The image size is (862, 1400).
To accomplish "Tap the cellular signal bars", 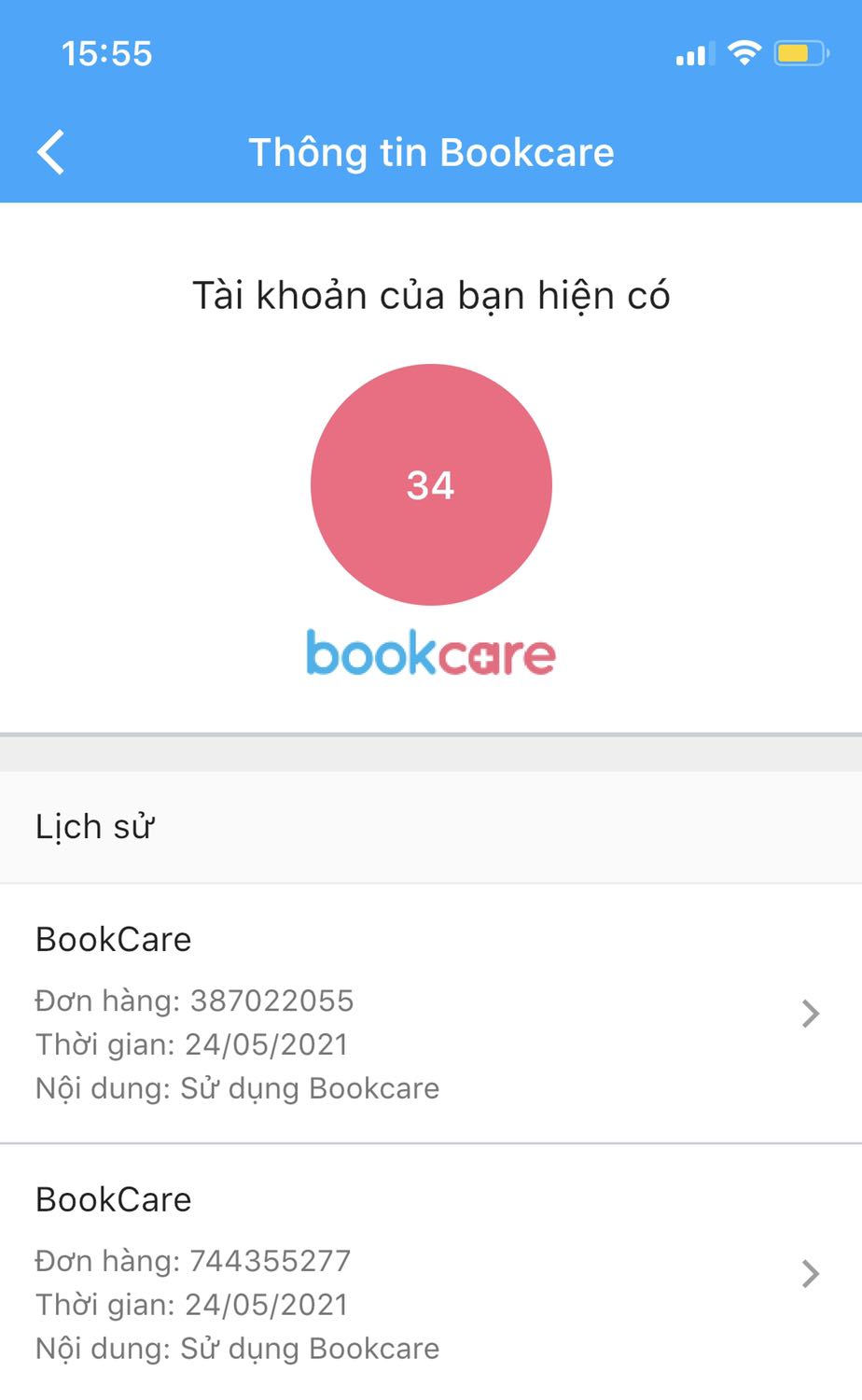I will point(691,53).
